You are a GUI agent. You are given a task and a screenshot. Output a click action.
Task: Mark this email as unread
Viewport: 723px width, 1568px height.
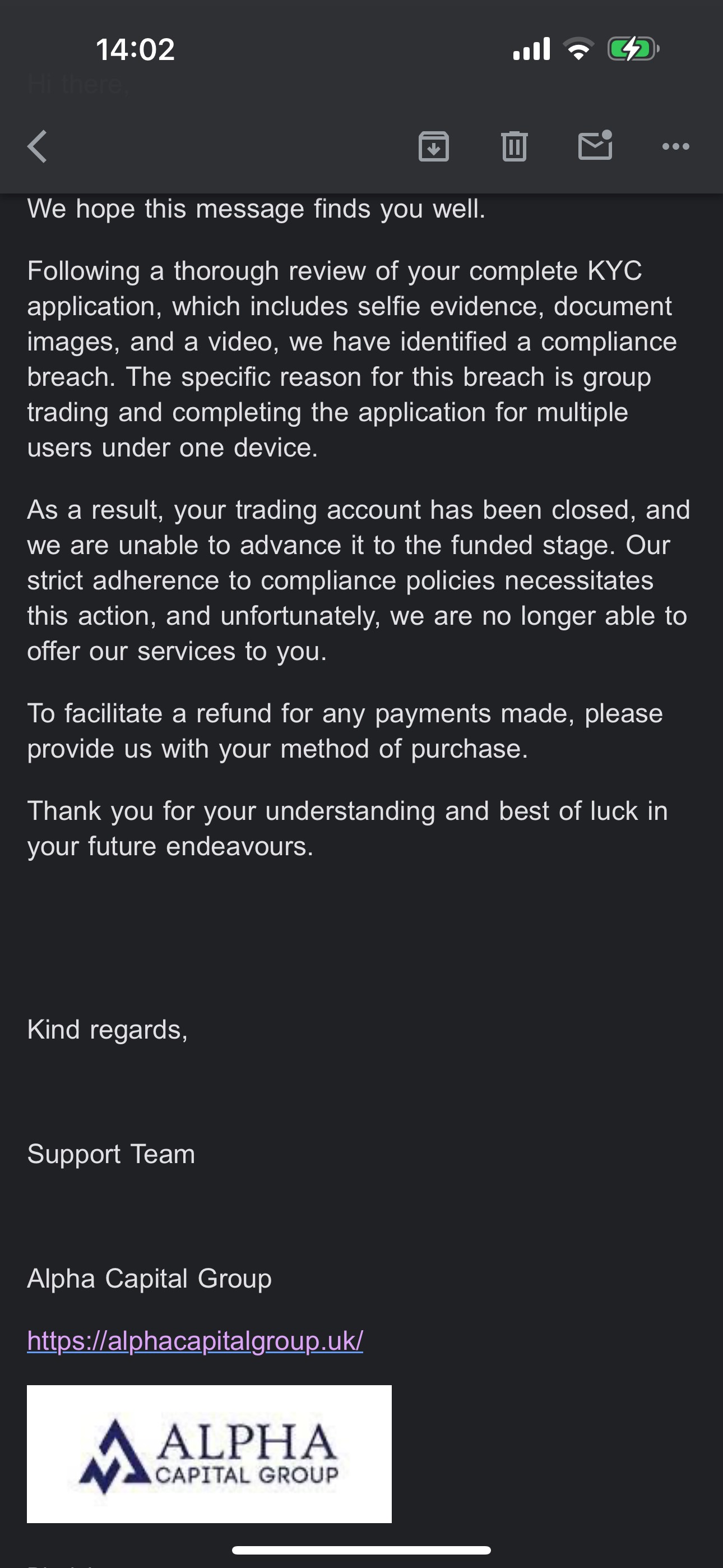point(595,145)
